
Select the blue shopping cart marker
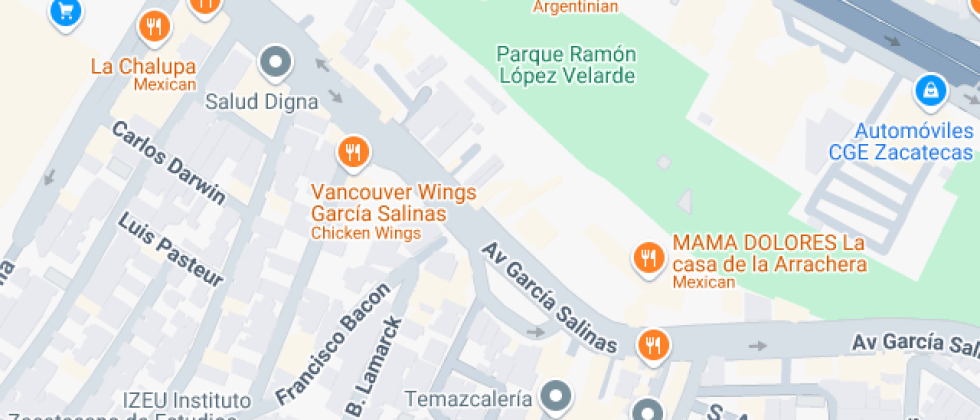coord(66,12)
